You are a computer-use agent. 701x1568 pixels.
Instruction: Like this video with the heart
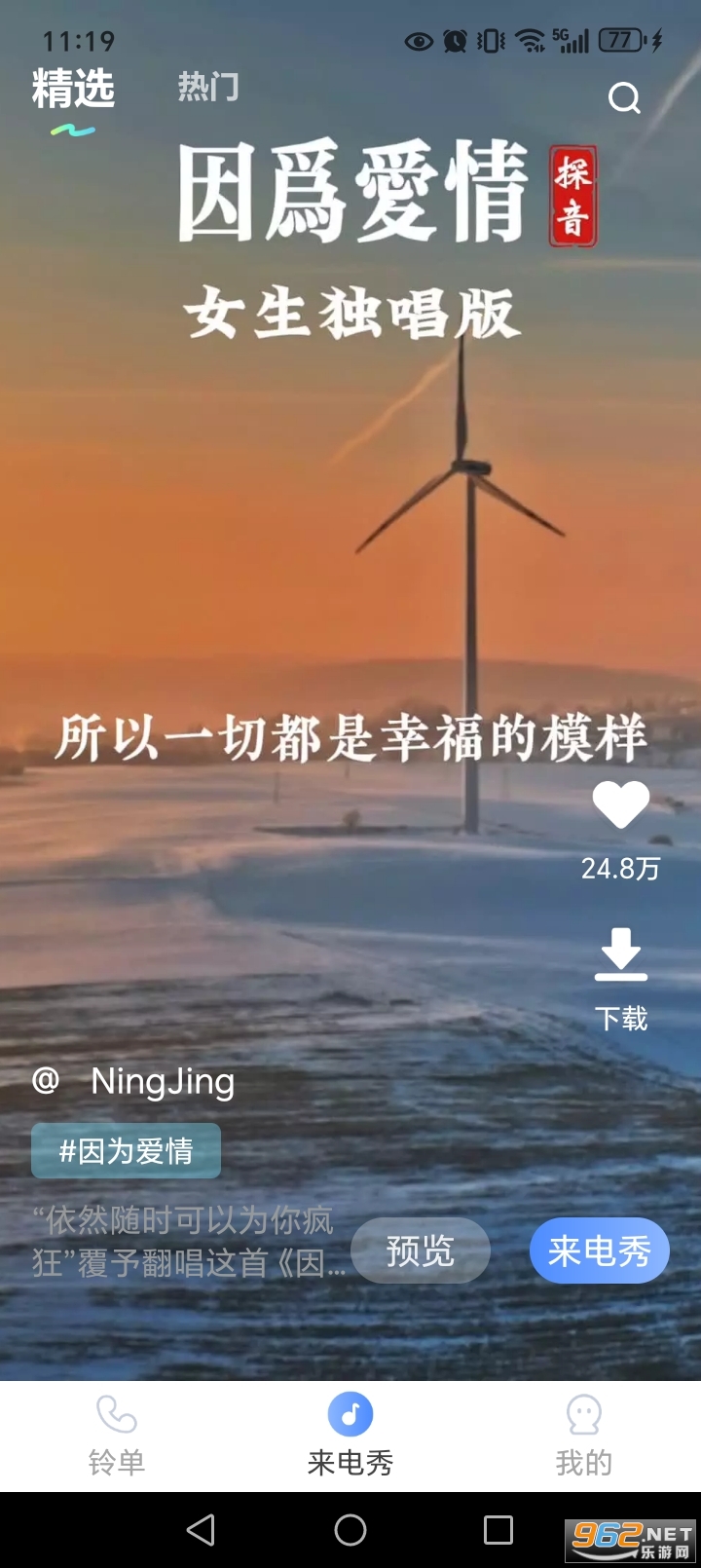pos(620,806)
